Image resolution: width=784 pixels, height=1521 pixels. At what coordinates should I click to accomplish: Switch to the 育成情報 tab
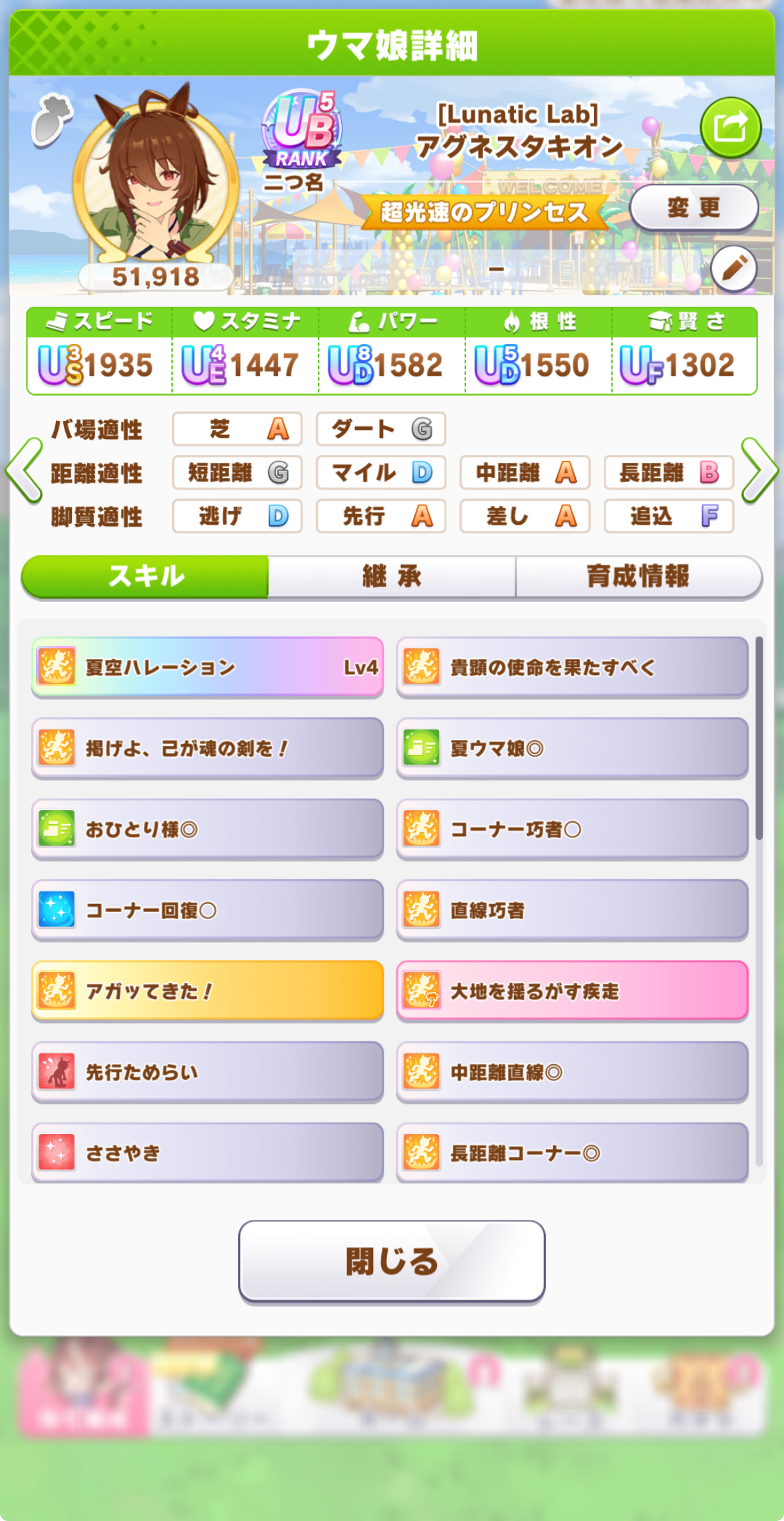(x=638, y=577)
